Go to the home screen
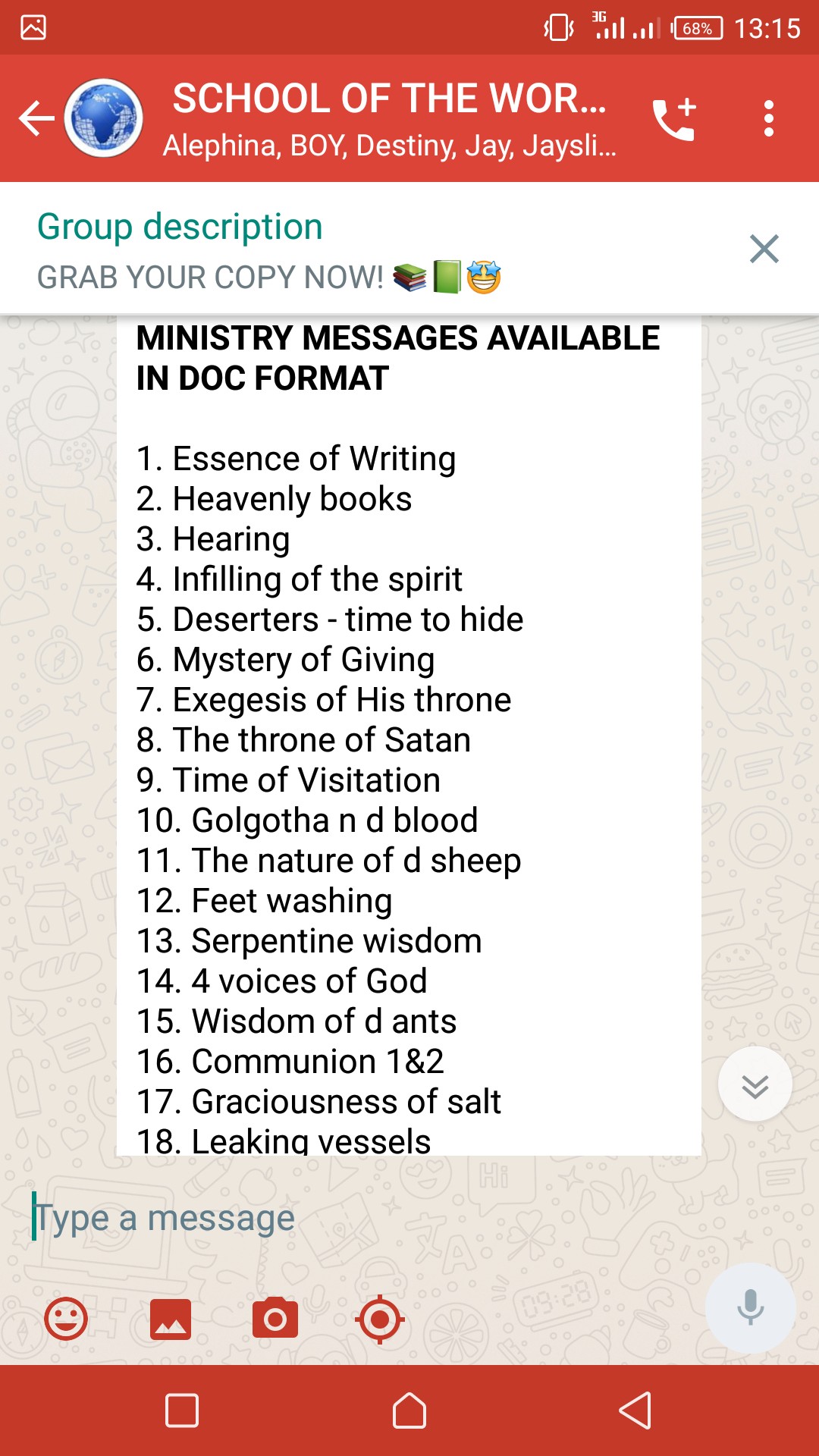The width and height of the screenshot is (819, 1456). point(409,1410)
